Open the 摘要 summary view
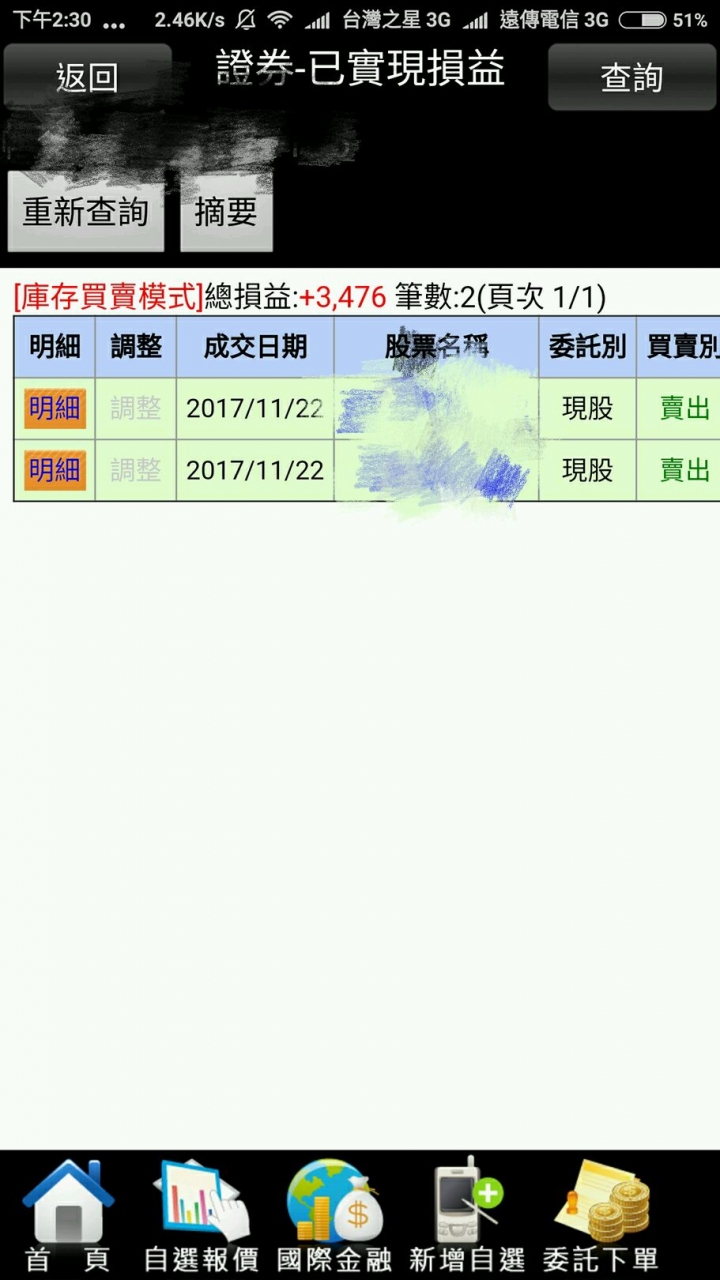The width and height of the screenshot is (720, 1280). tap(226, 212)
